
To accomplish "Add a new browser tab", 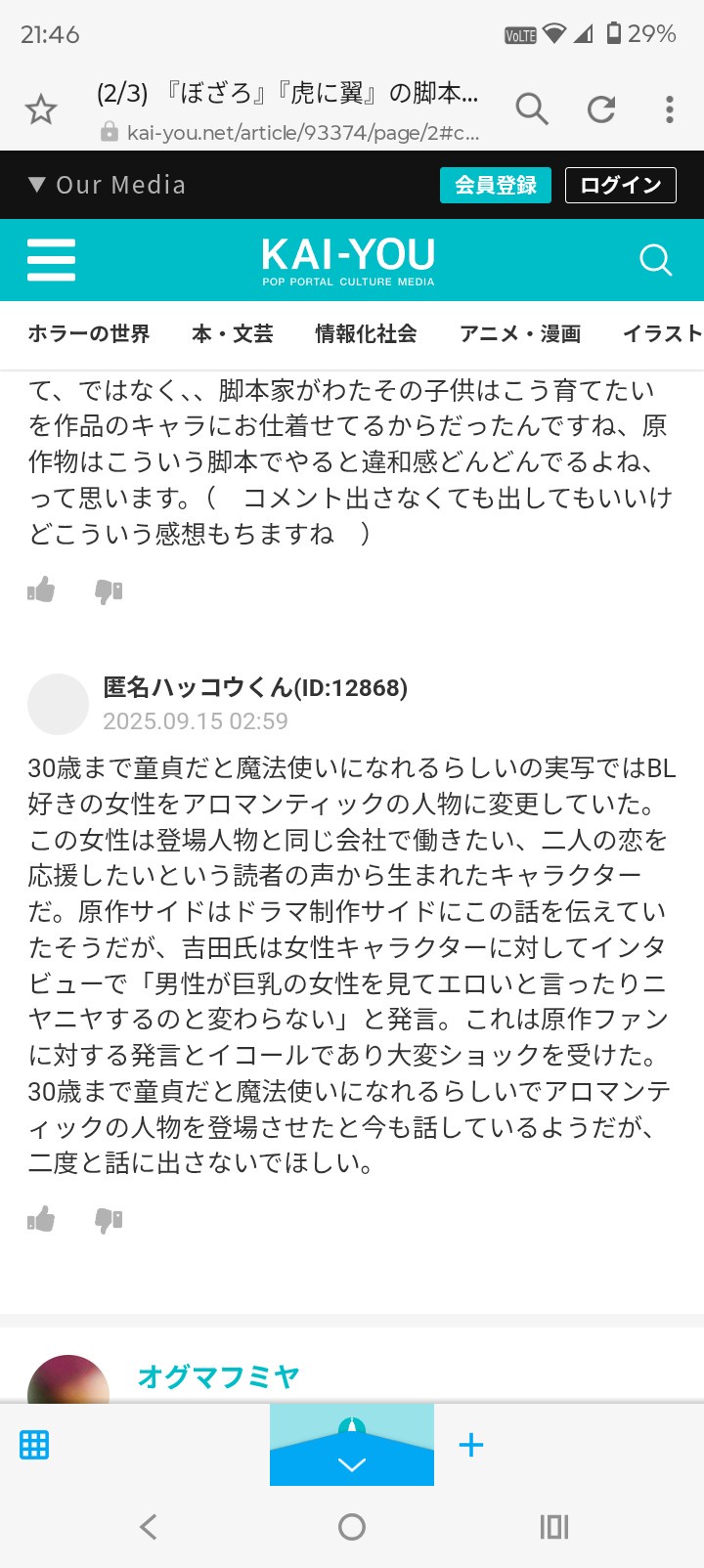I will tap(471, 1445).
